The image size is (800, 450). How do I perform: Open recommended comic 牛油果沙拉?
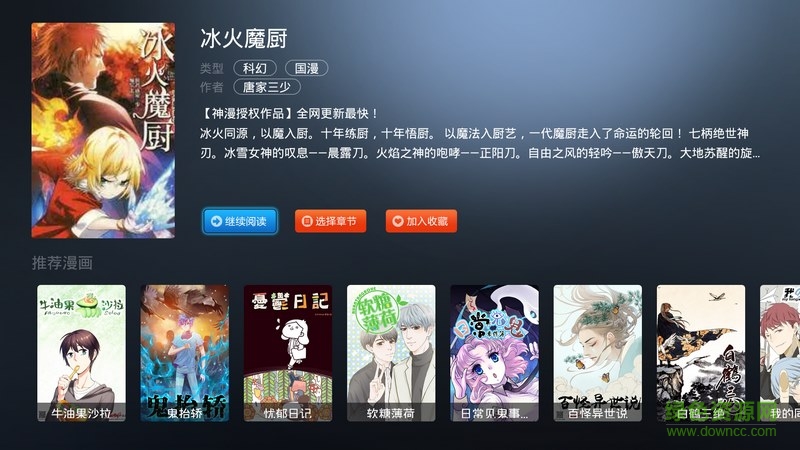click(81, 353)
